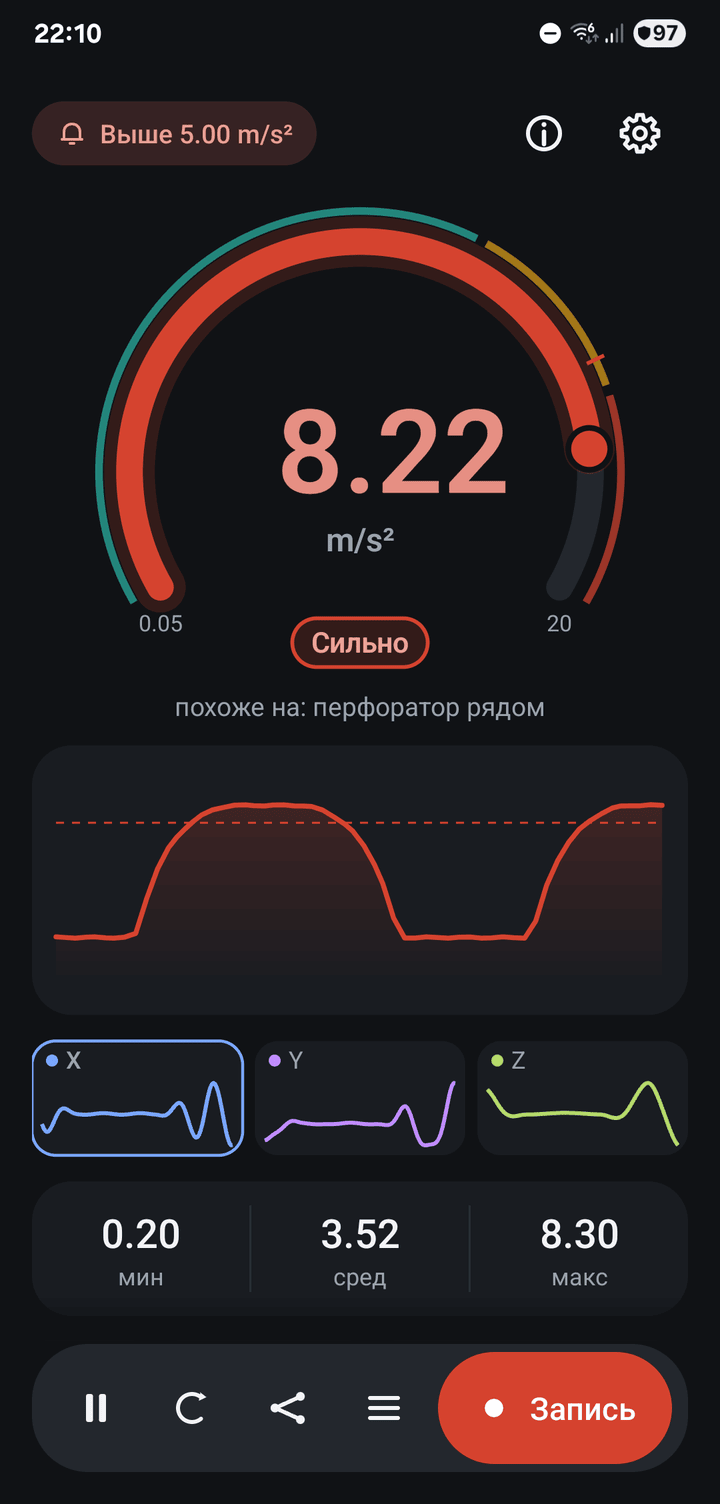Screen dimensions: 720x1504
Task: Open the alert threshold chip Выше 5.00 m/s²
Action: (175, 134)
